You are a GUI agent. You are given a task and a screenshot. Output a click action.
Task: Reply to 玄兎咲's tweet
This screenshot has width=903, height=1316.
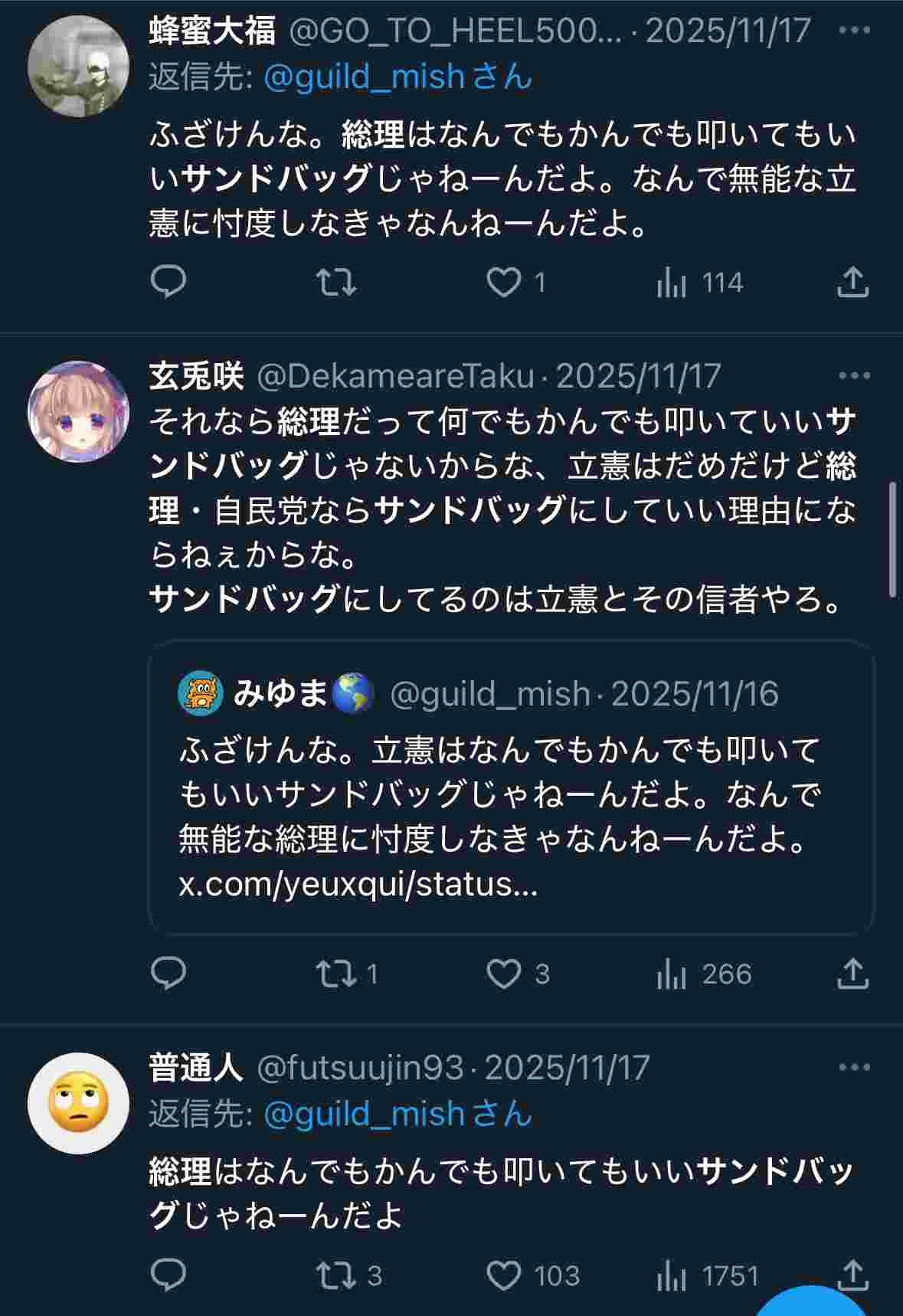168,974
